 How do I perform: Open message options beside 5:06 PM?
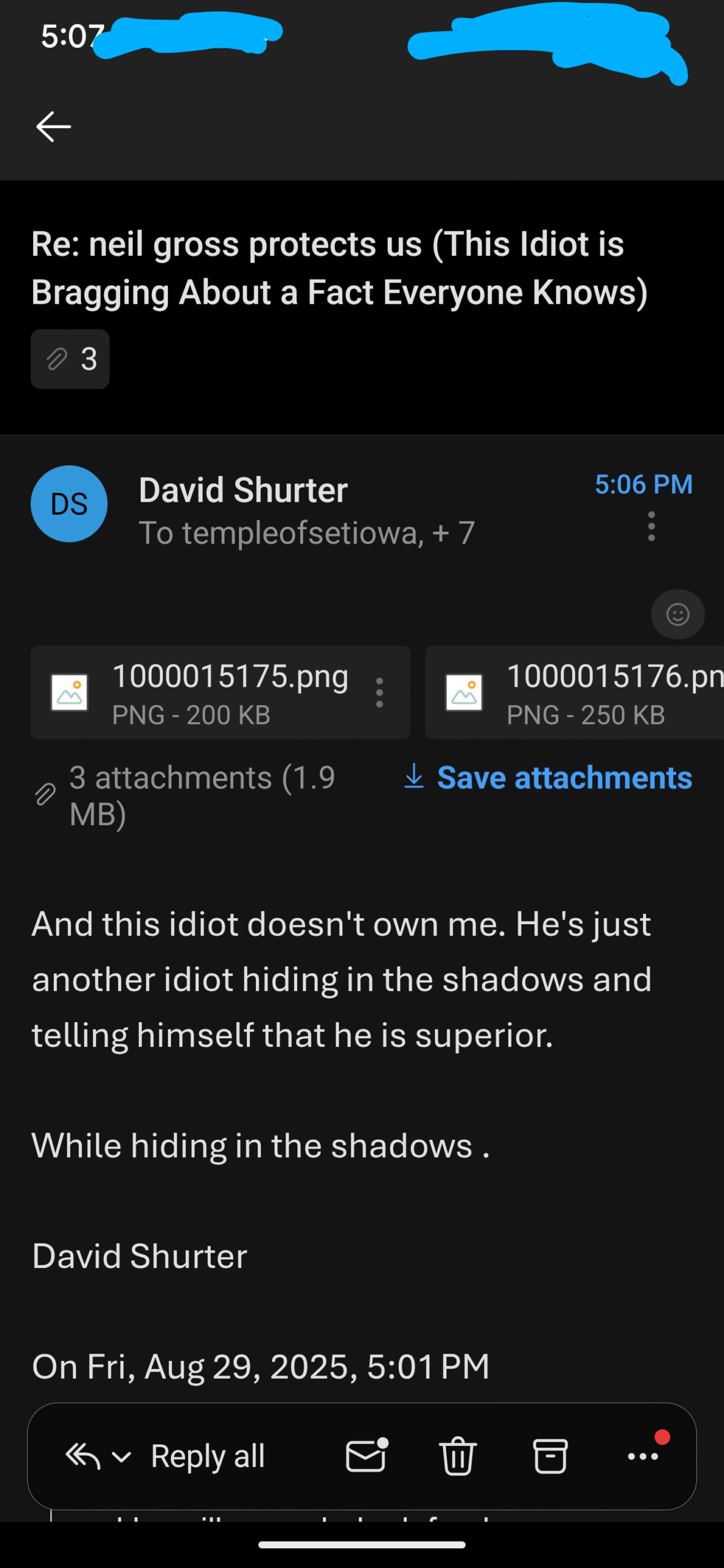tap(651, 526)
